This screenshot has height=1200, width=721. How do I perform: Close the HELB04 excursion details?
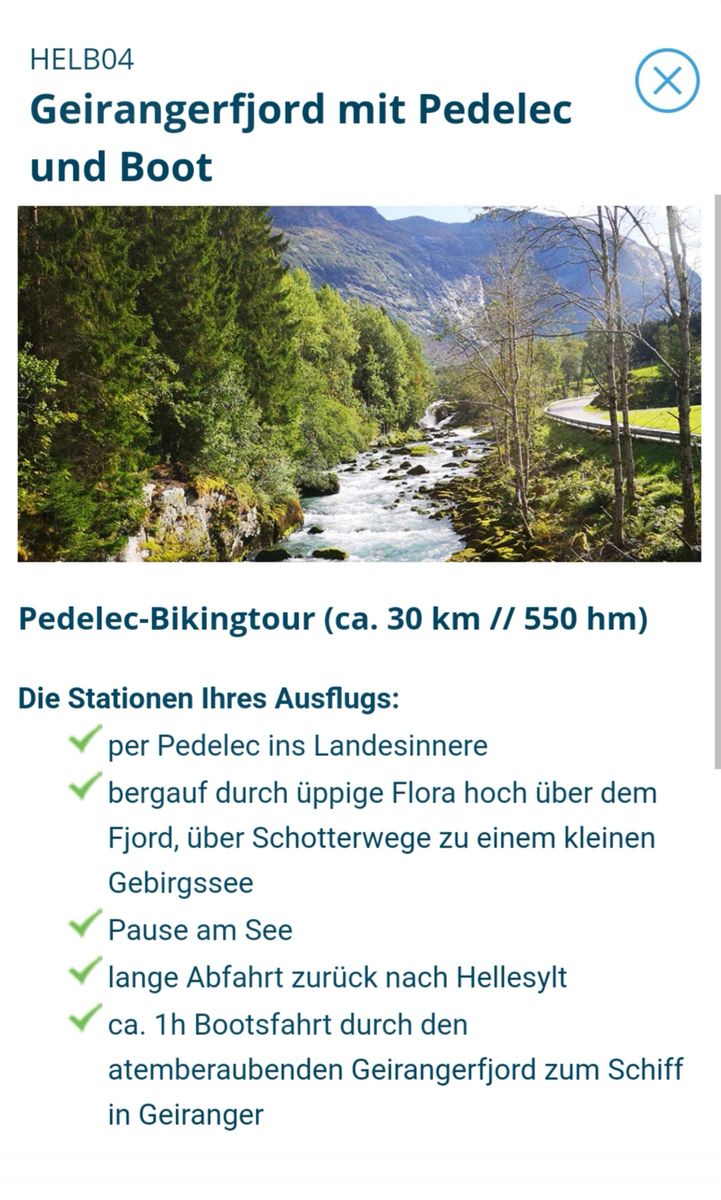[x=667, y=80]
